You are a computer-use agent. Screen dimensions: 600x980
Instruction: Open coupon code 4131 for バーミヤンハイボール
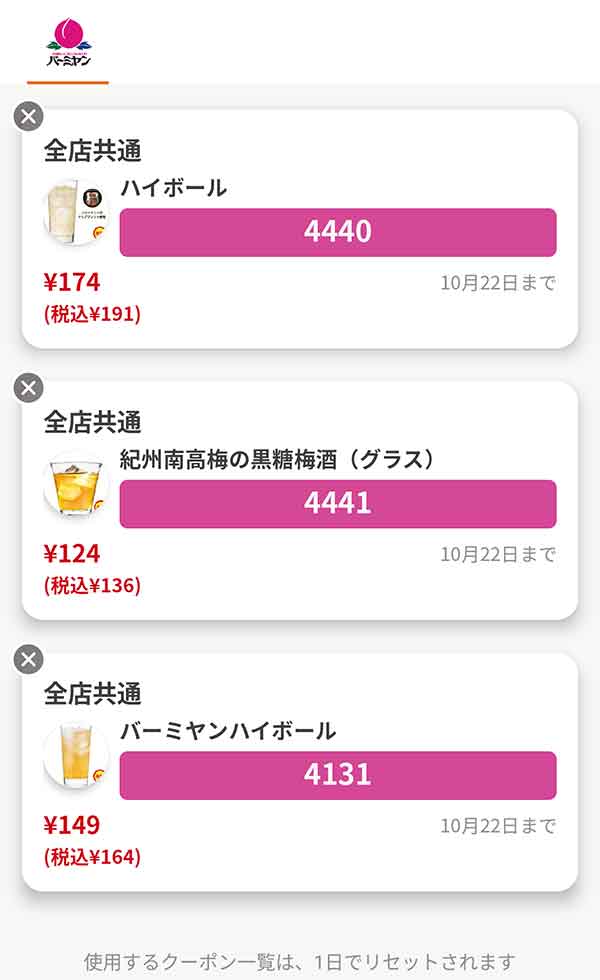(338, 775)
